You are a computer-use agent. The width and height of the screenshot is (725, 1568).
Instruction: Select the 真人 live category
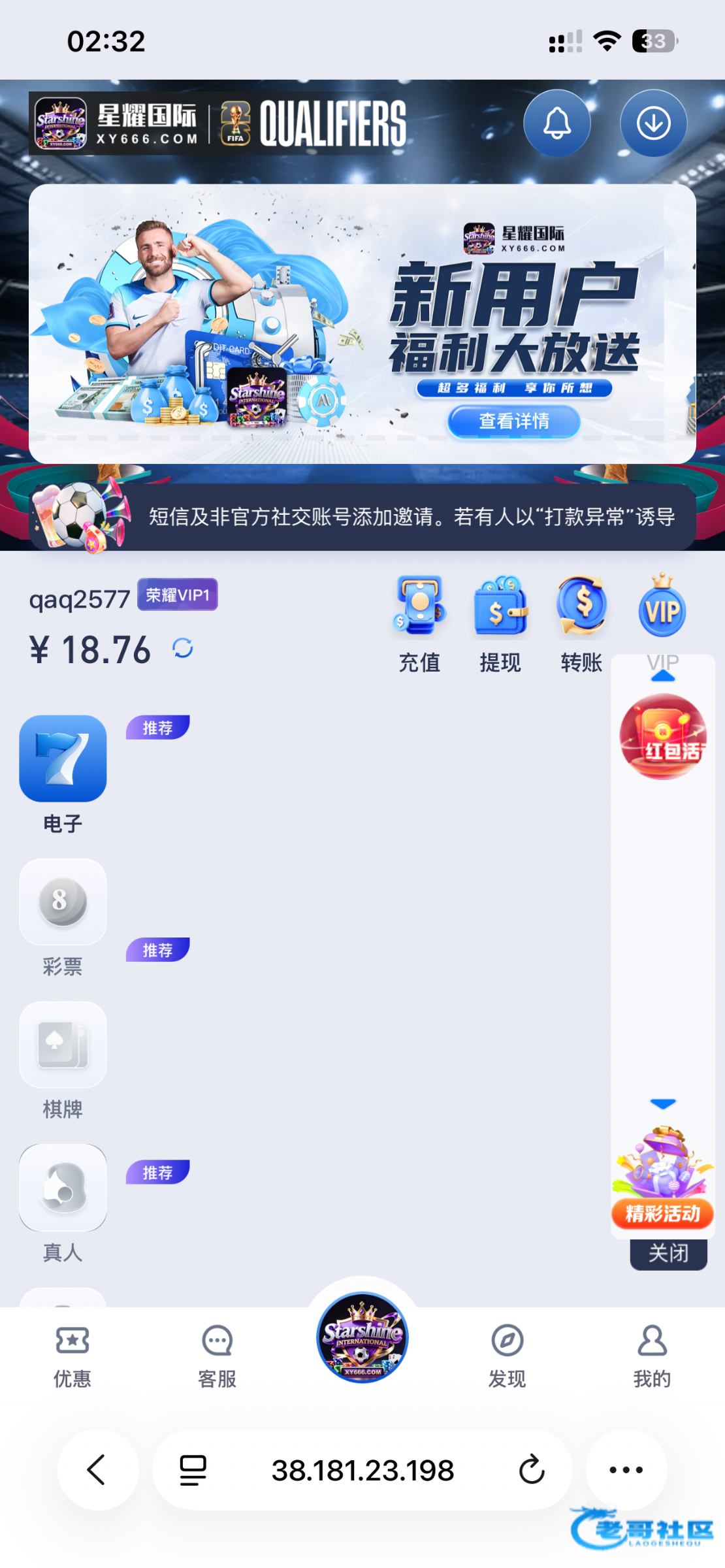63,1201
